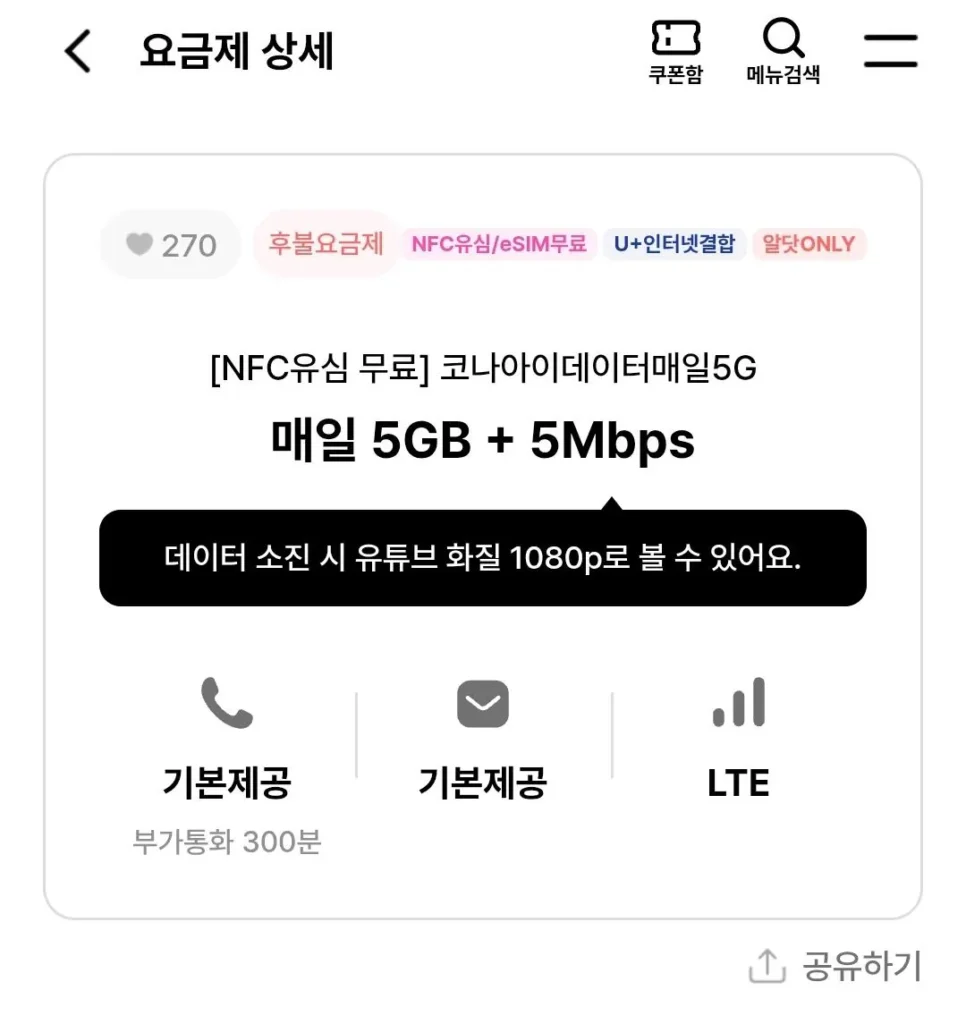966x1024 pixels.
Task: Open the hamburger menu icon
Action: click(889, 51)
